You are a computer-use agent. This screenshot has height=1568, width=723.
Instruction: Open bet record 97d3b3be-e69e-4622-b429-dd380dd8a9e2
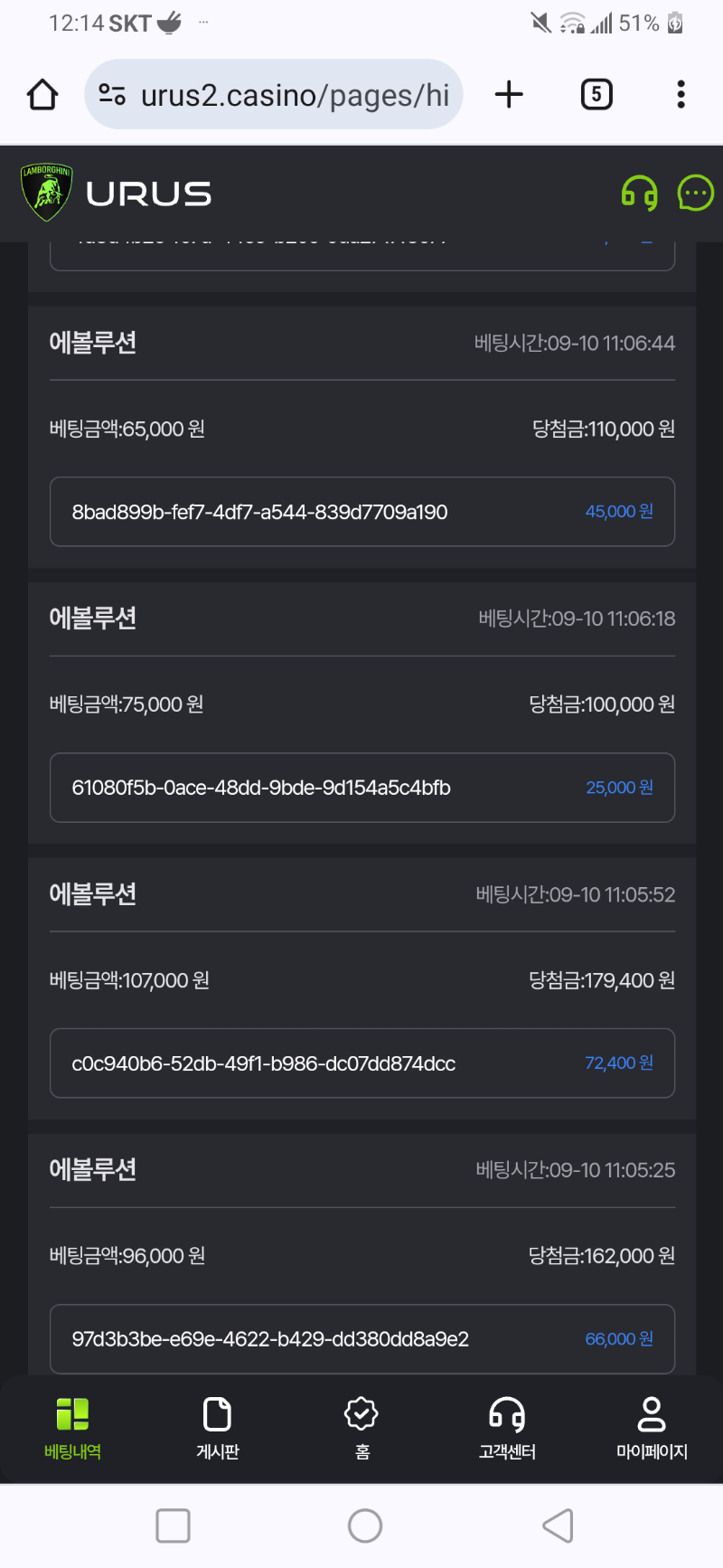tap(362, 1339)
